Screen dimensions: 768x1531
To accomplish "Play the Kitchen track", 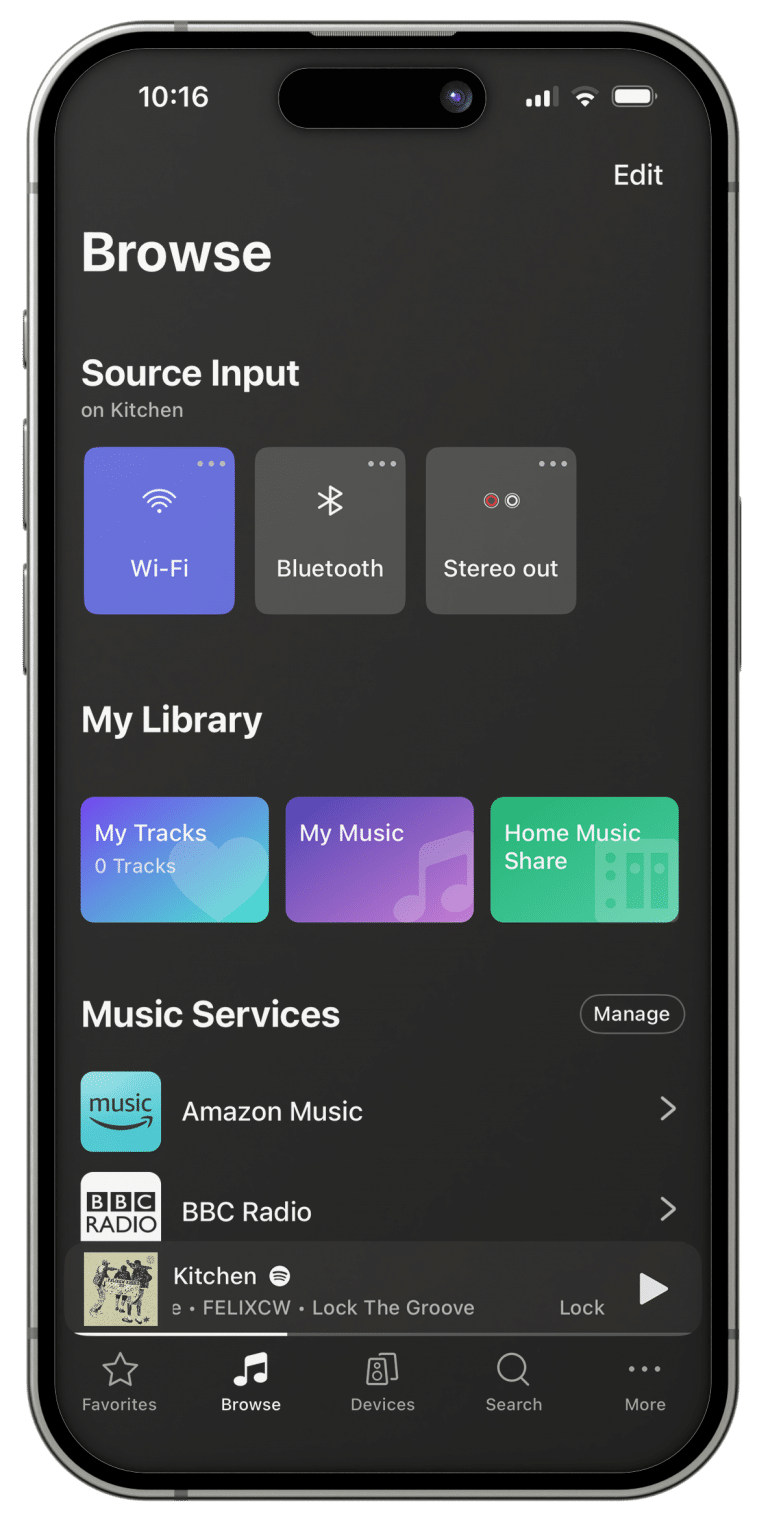I will tap(653, 1289).
